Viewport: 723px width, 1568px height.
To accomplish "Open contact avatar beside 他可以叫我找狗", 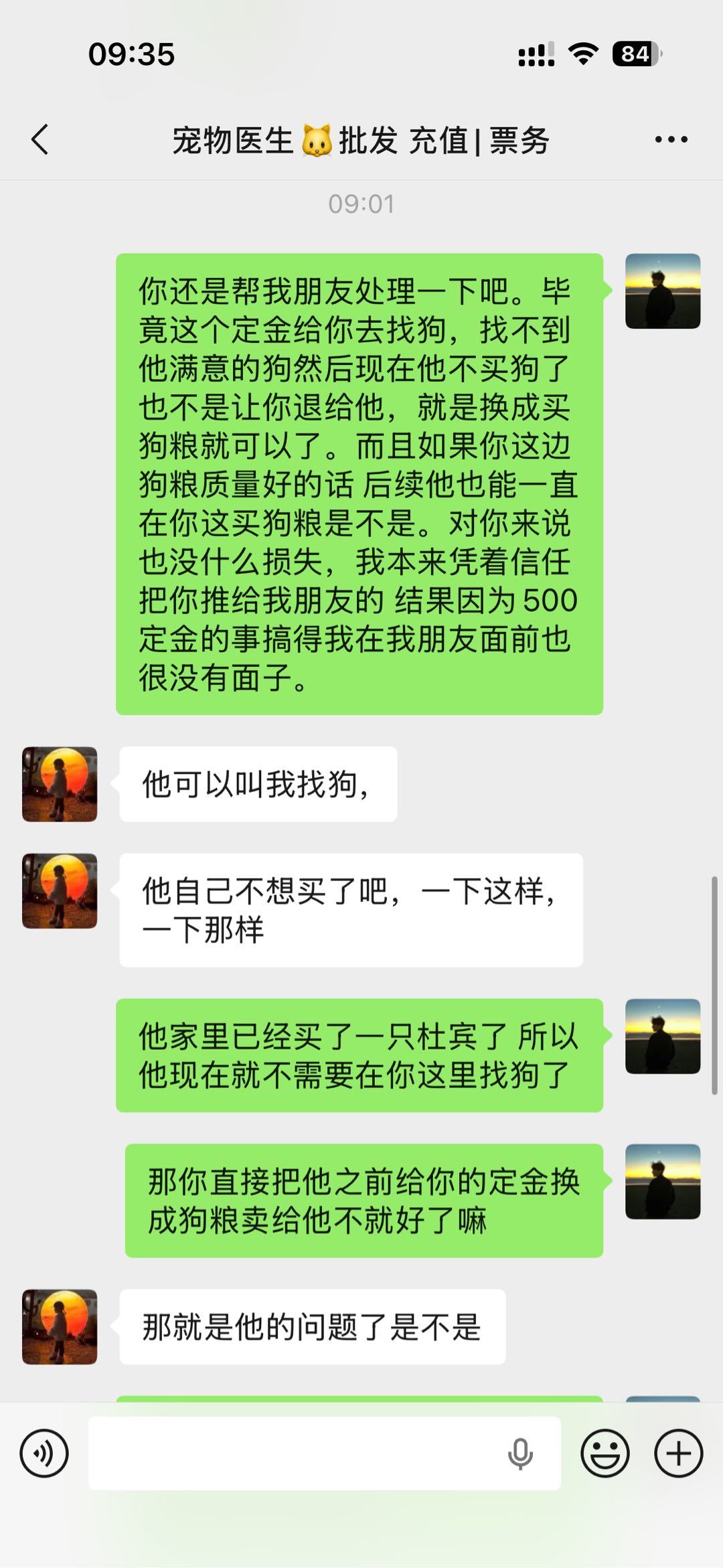I will pos(60,784).
